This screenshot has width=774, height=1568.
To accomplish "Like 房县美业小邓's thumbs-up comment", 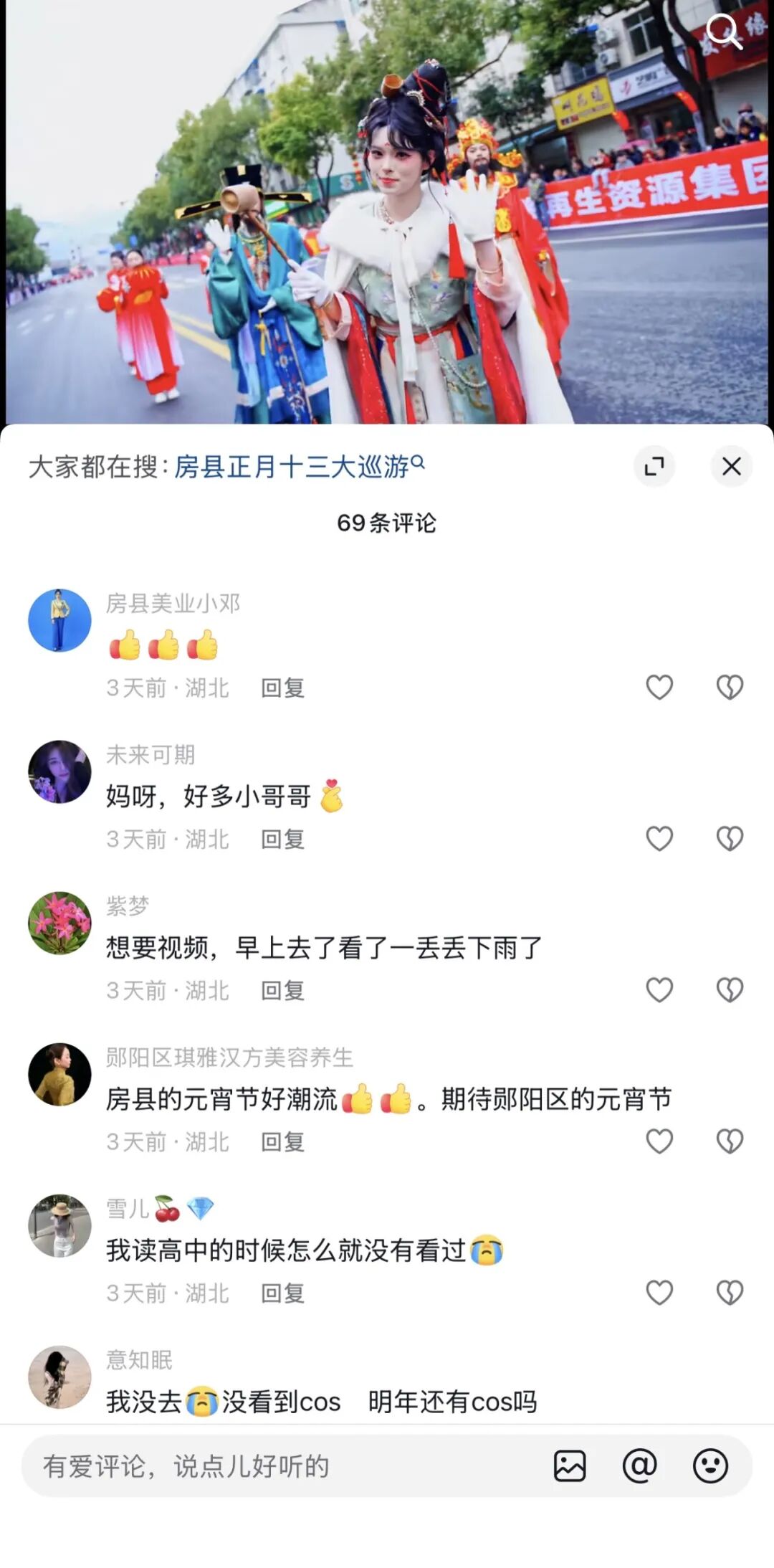I will 659,688.
